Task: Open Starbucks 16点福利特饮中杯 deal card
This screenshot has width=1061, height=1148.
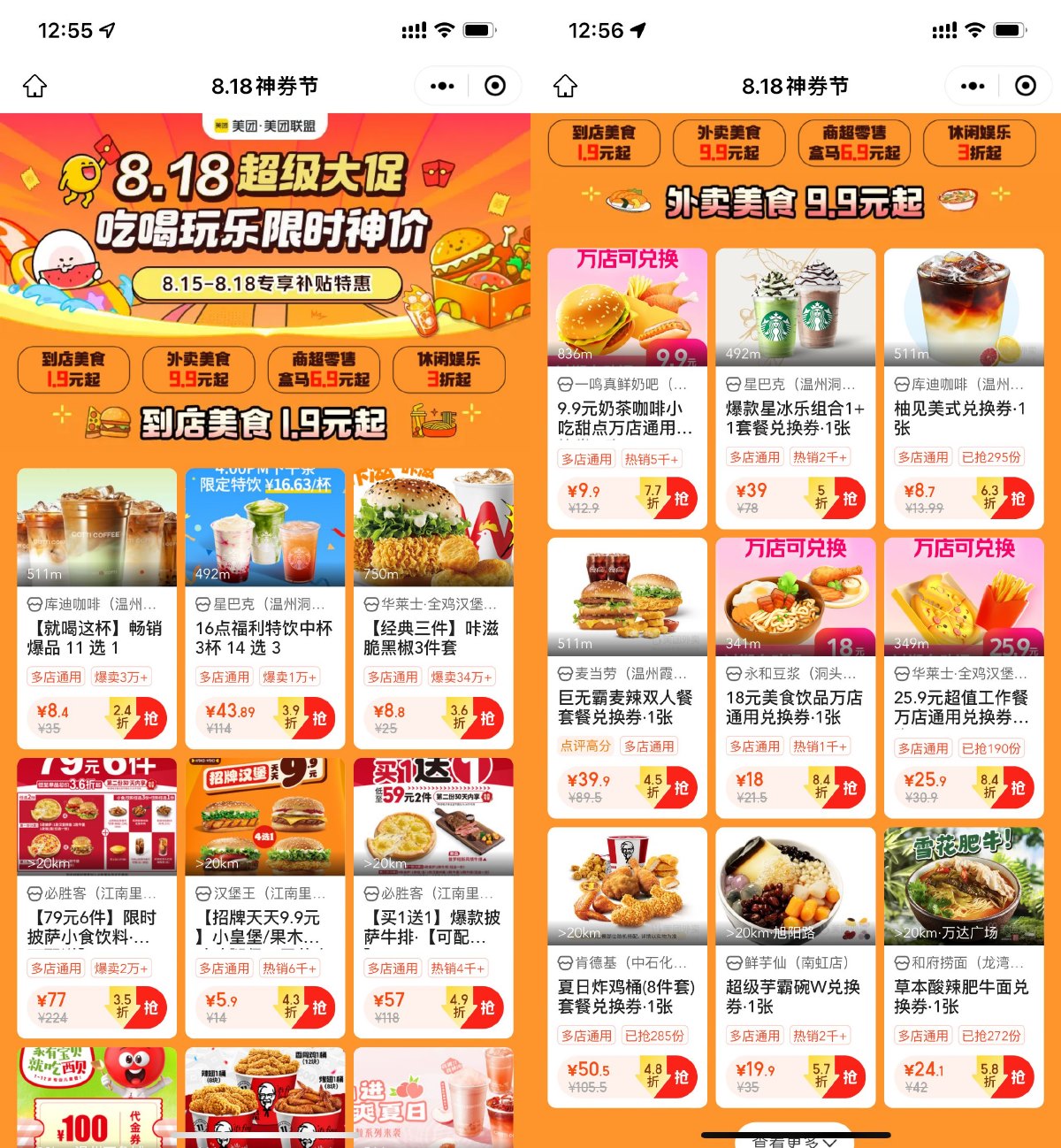Action: (x=264, y=637)
